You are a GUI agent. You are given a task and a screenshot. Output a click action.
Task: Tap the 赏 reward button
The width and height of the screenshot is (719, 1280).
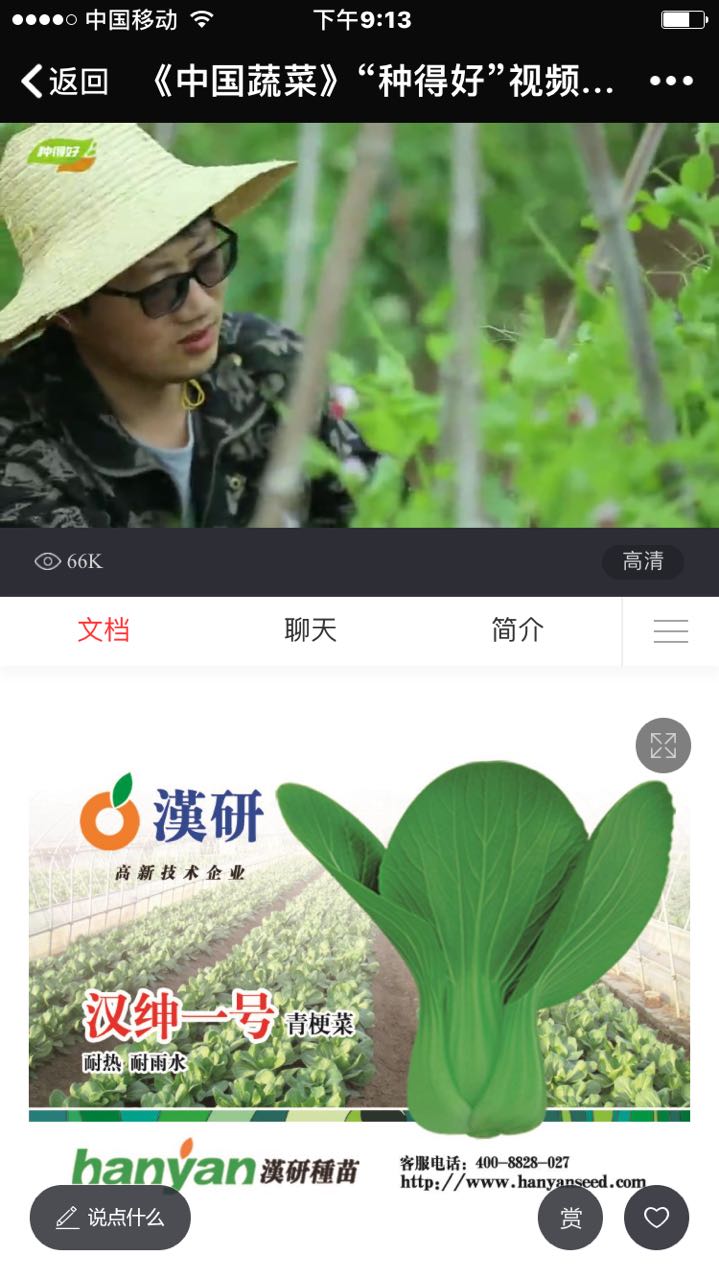coord(570,1217)
